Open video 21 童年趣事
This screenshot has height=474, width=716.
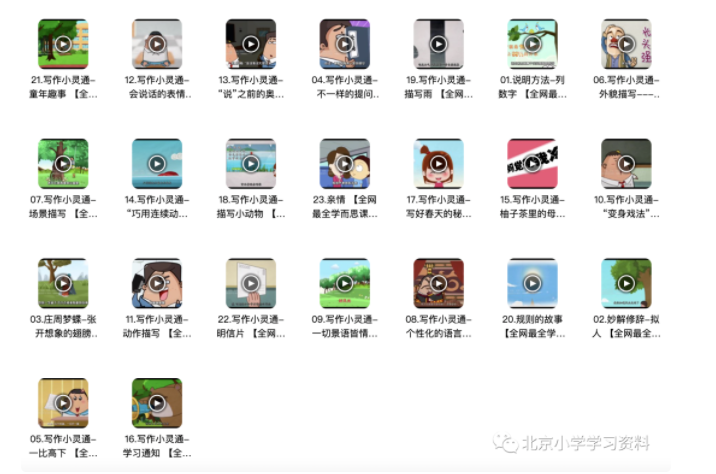63,44
